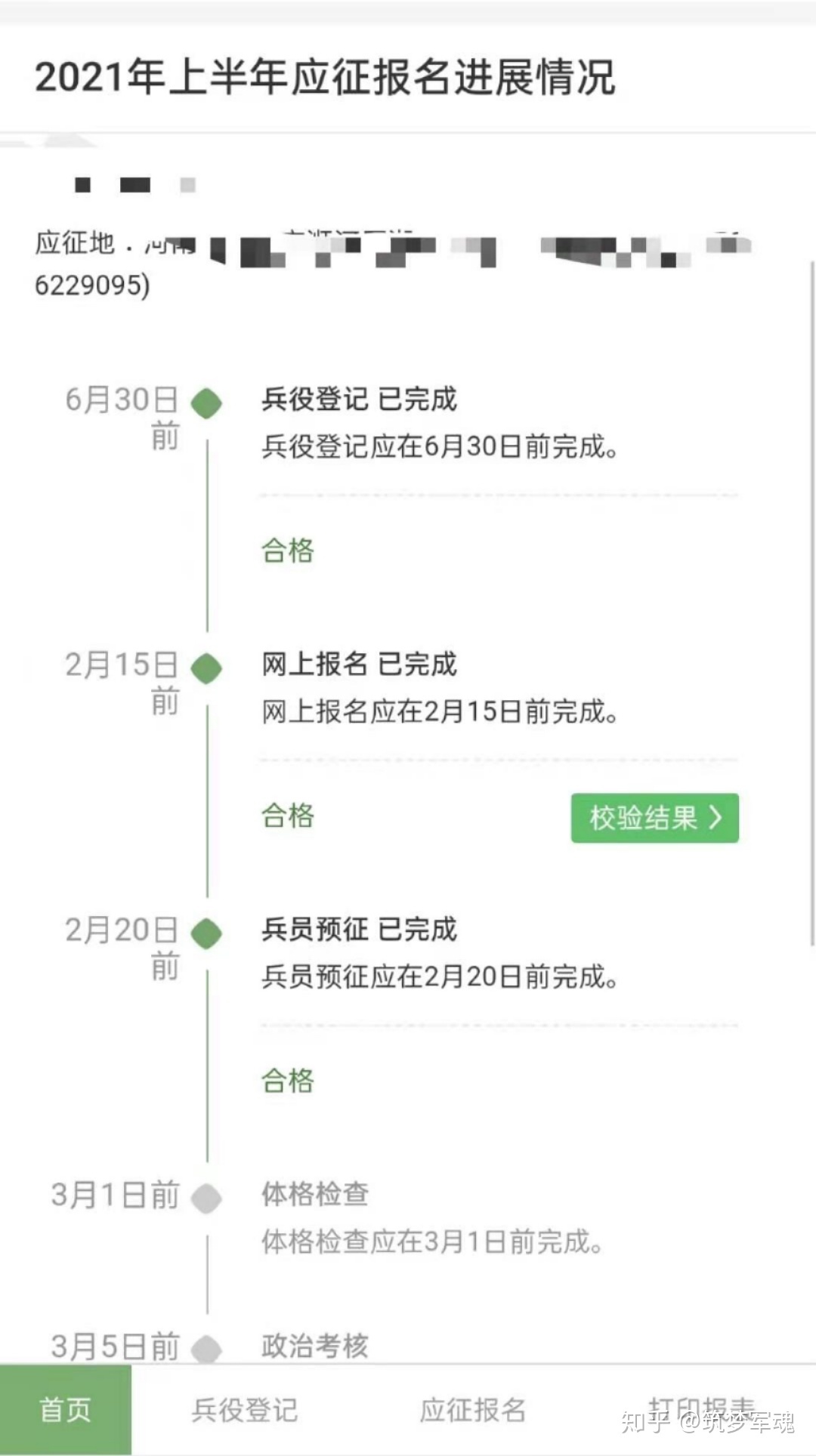Switch to the 首页 home tab
Viewport: 816px width, 1456px height.
coord(66,1409)
